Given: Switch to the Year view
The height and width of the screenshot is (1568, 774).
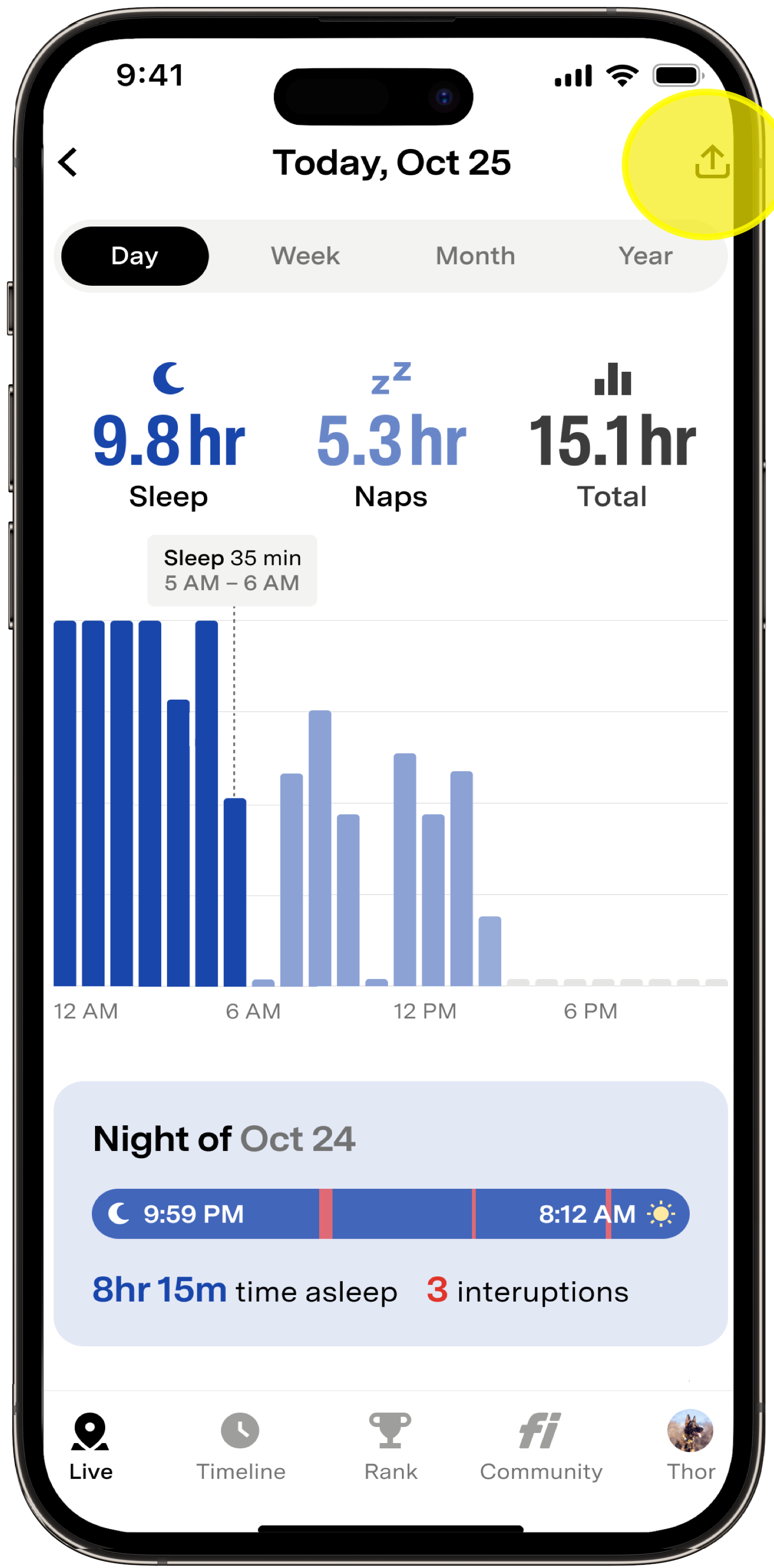Looking at the screenshot, I should point(645,256).
